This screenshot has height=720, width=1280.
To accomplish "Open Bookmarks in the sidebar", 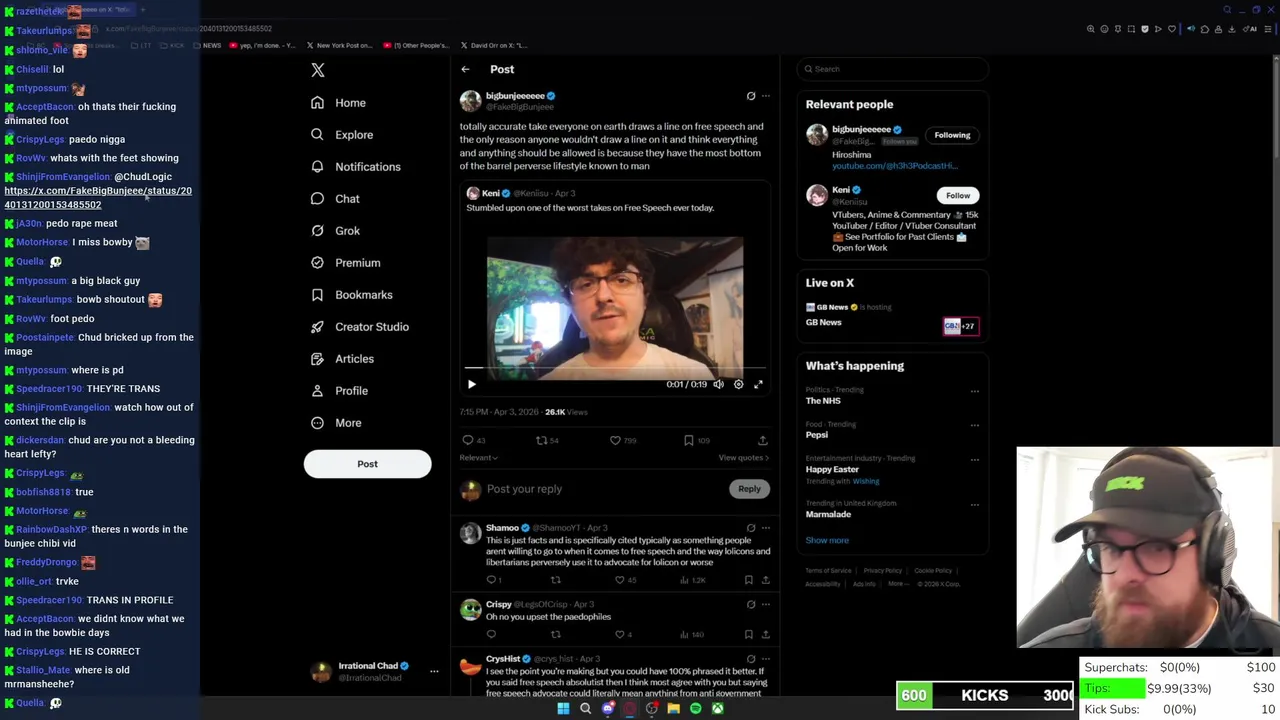I will coord(363,295).
